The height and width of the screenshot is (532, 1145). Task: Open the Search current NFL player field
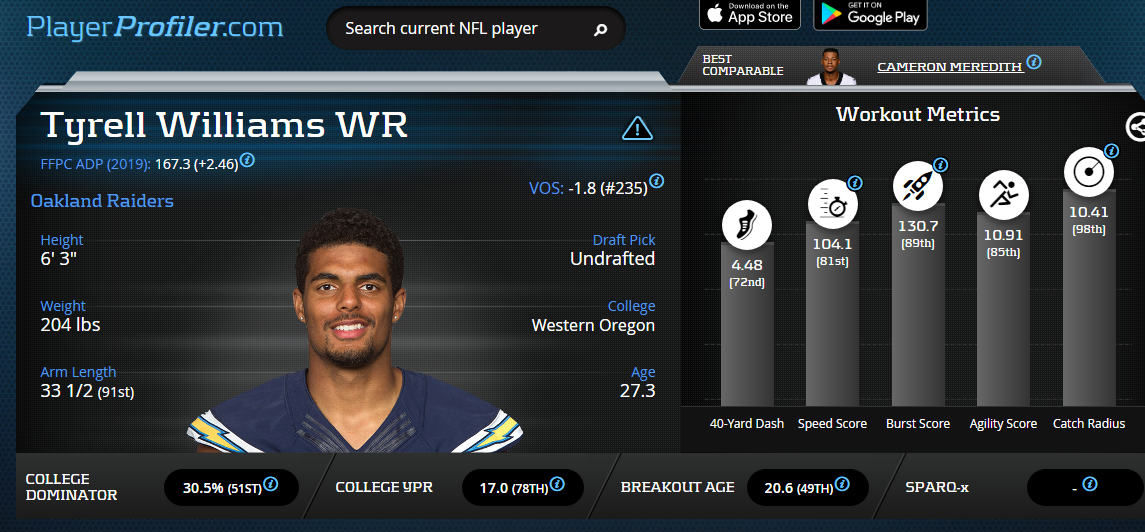[460, 29]
